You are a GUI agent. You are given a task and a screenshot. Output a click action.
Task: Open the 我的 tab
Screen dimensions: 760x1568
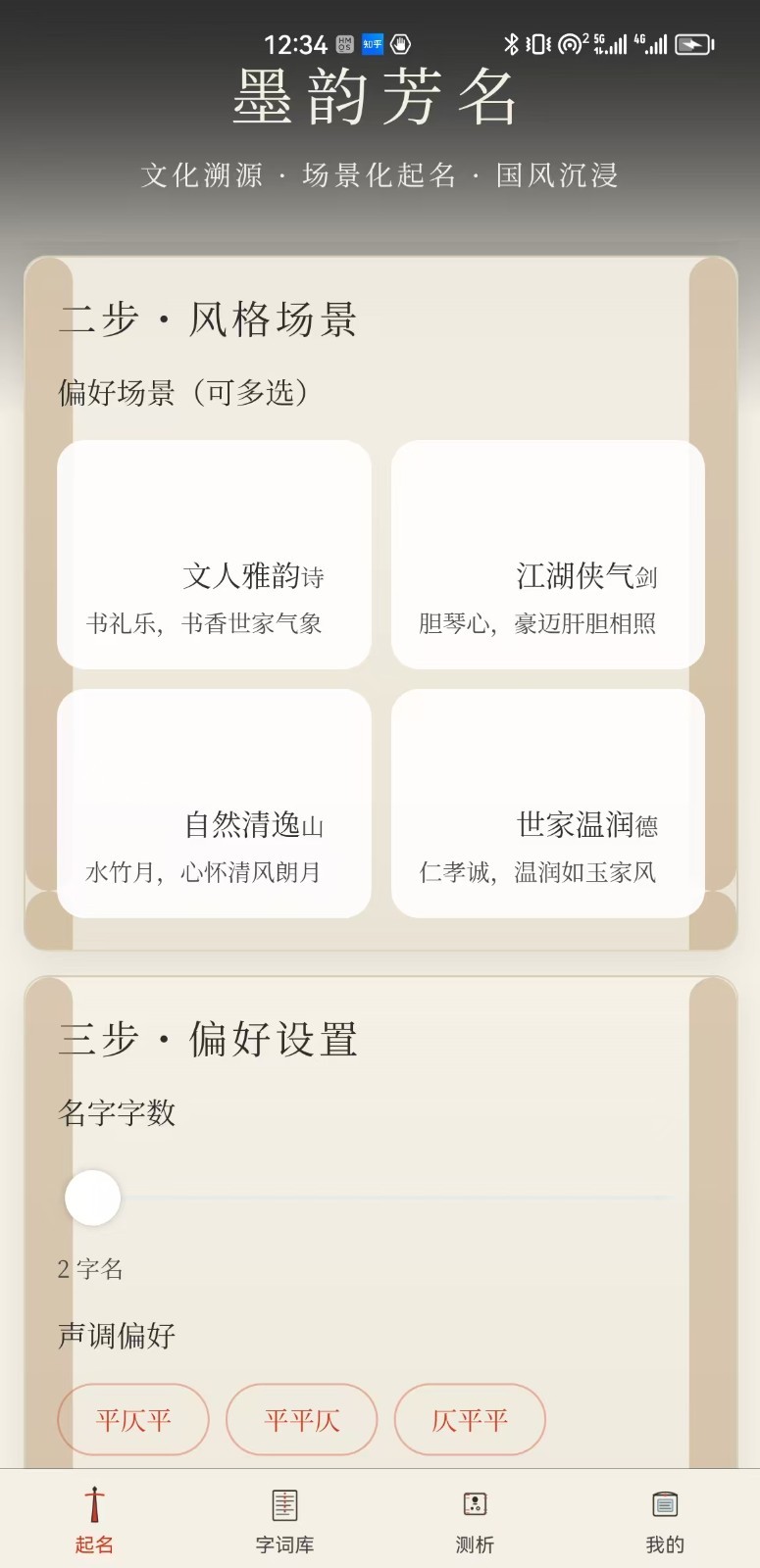click(665, 1519)
